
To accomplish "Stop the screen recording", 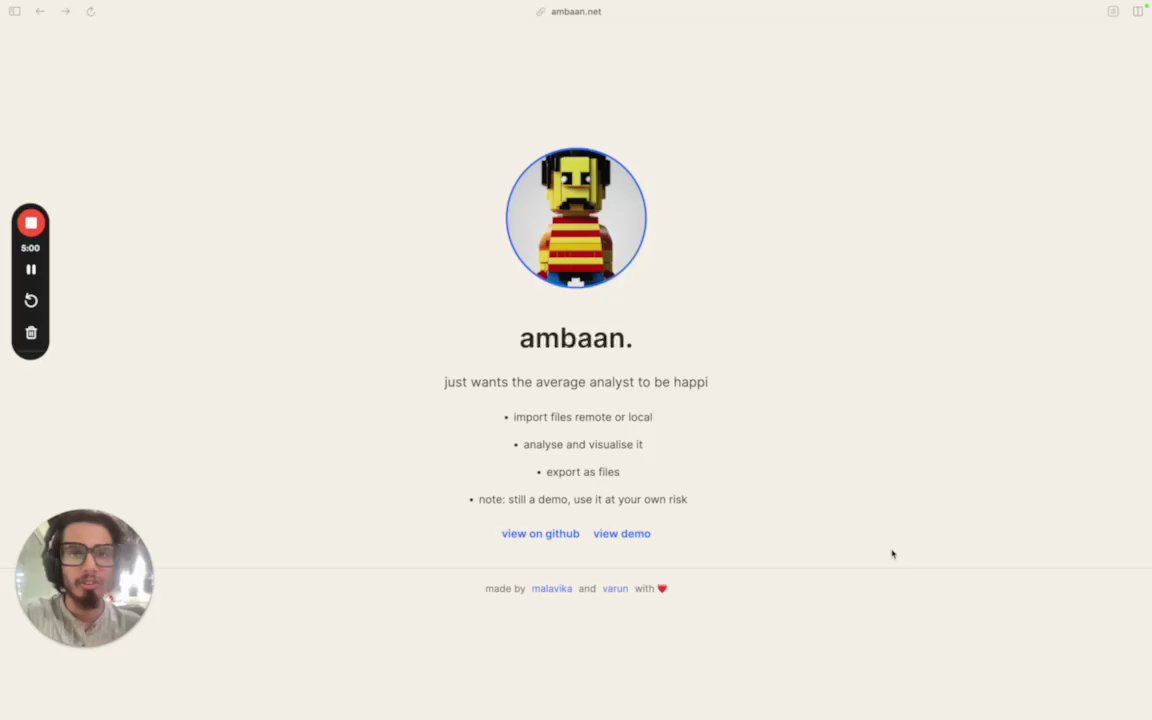I will [x=31, y=223].
